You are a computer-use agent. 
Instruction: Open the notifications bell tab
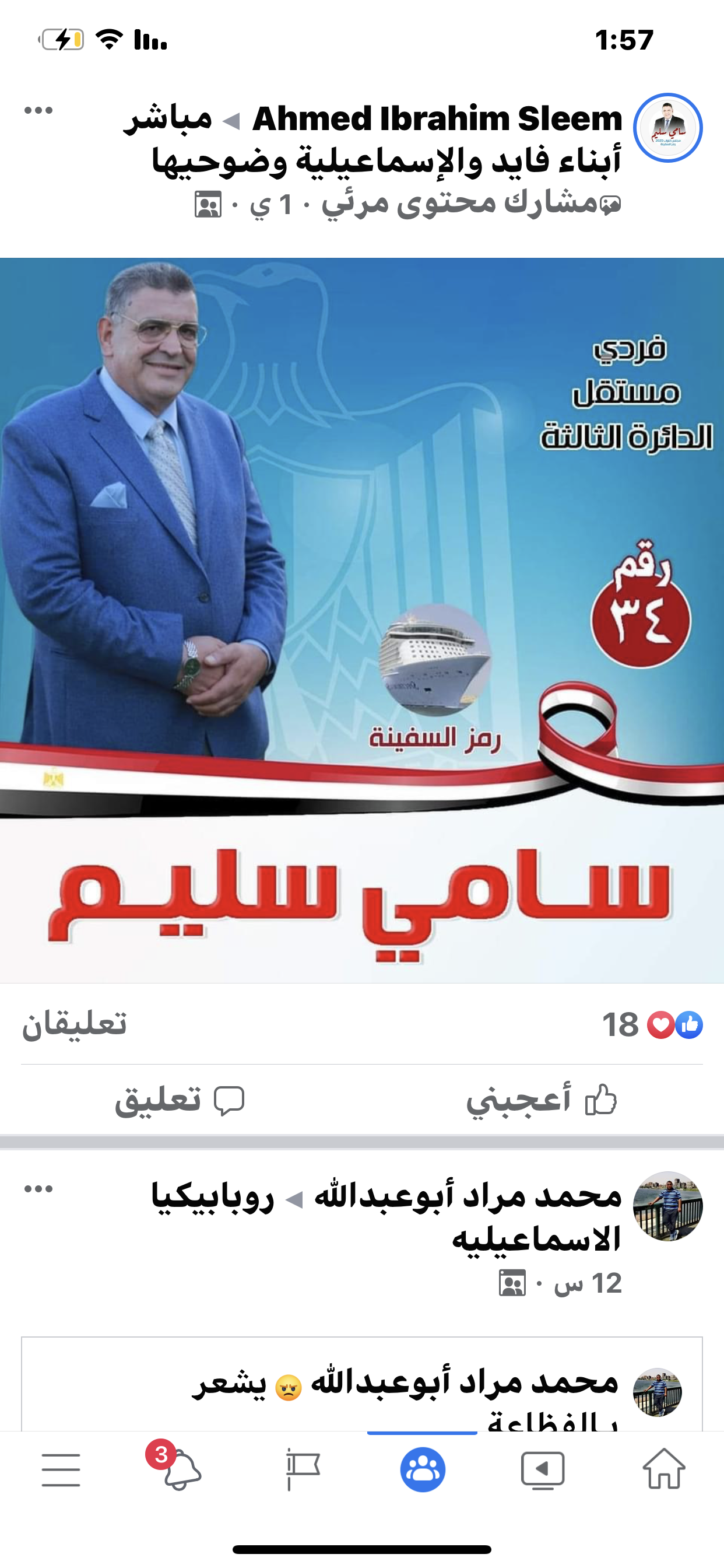click(x=181, y=1469)
